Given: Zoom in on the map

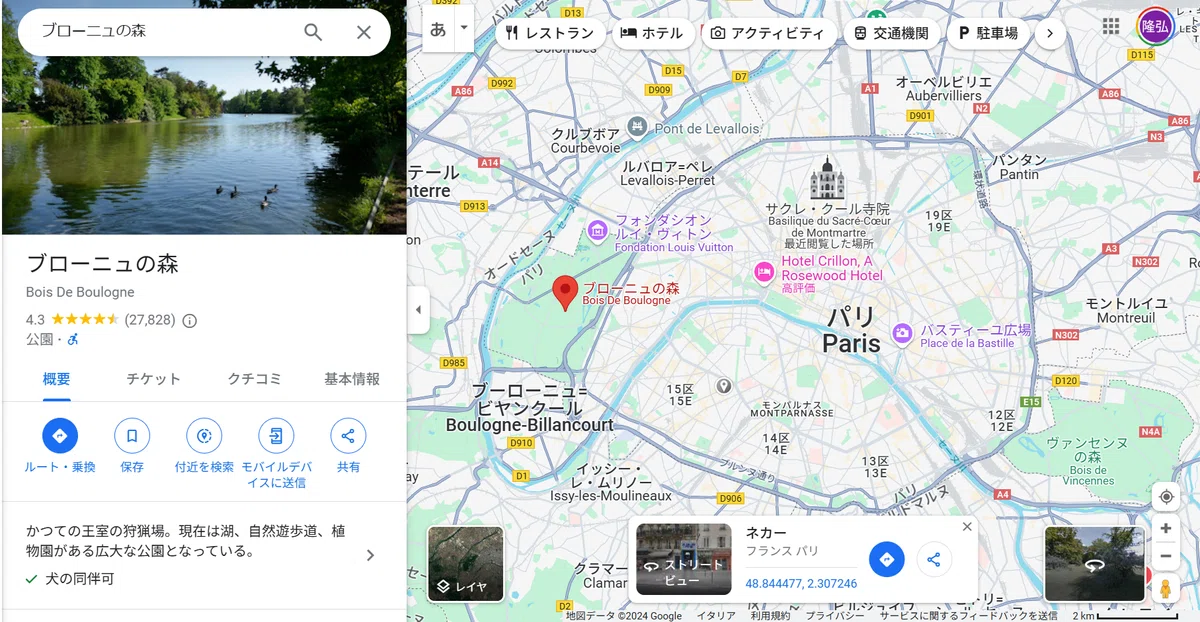Looking at the screenshot, I should tap(1165, 528).
